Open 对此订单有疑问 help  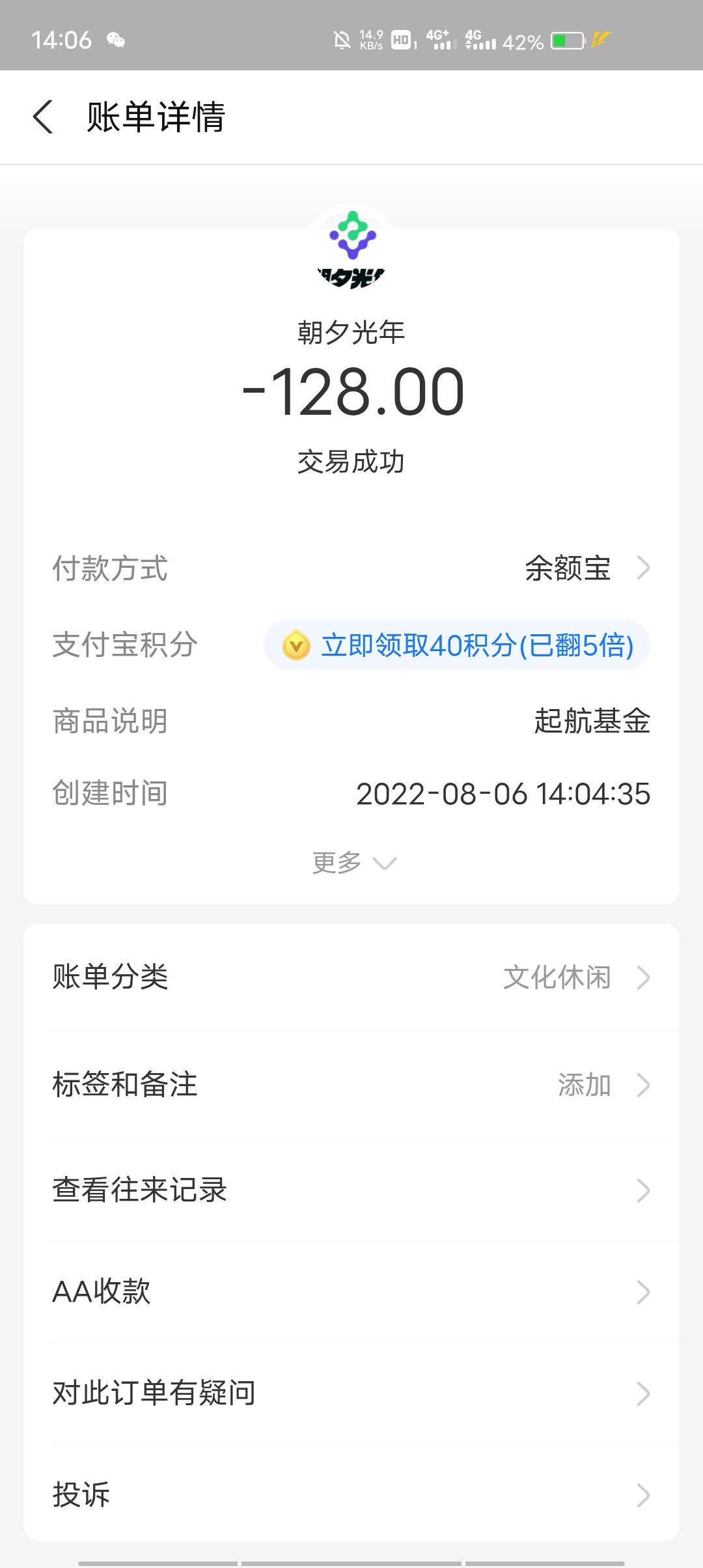351,1393
